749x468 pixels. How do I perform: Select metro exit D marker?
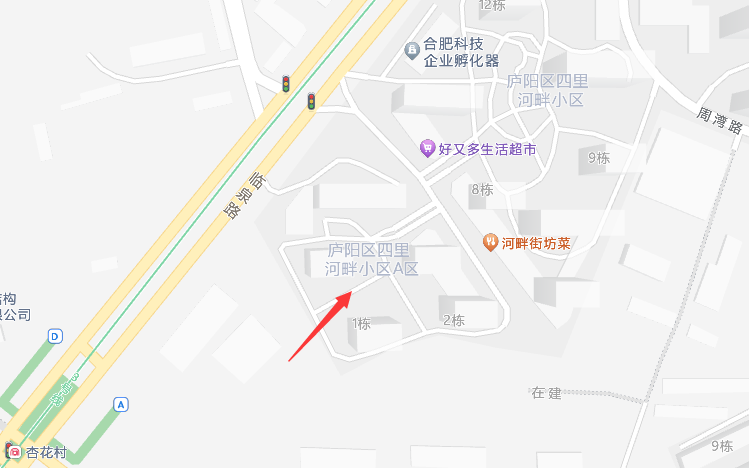[55, 336]
